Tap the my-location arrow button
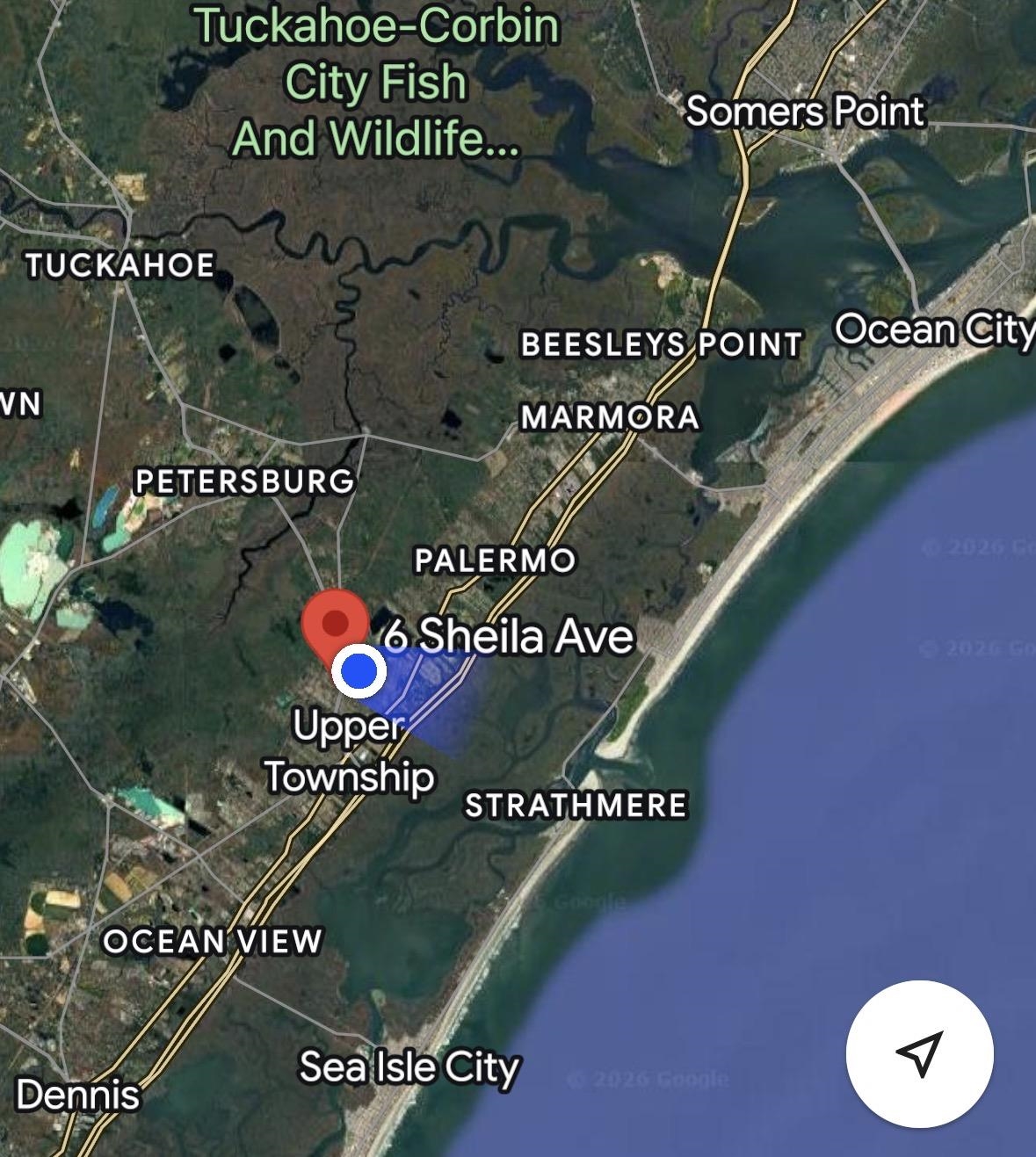The height and width of the screenshot is (1157, 1036). click(x=919, y=1053)
